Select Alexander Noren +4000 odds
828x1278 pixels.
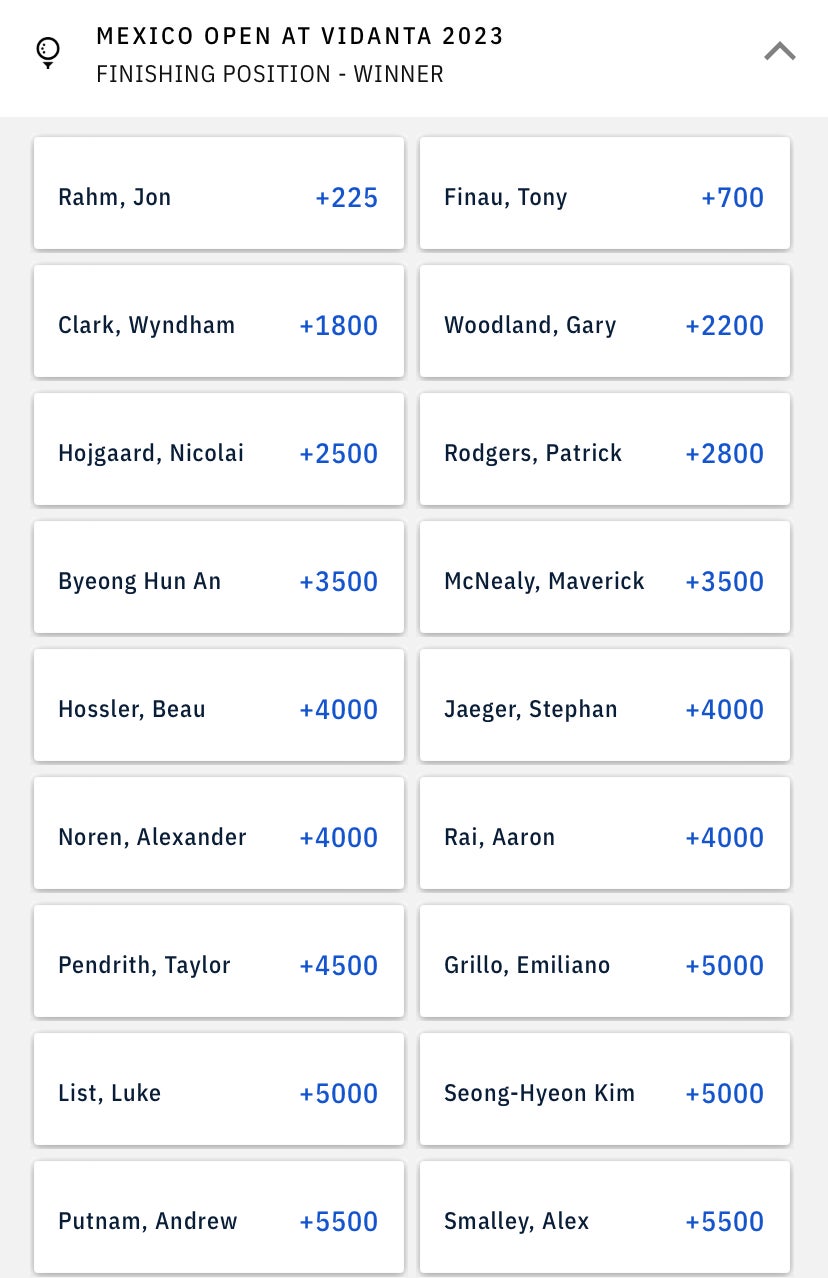coord(219,837)
